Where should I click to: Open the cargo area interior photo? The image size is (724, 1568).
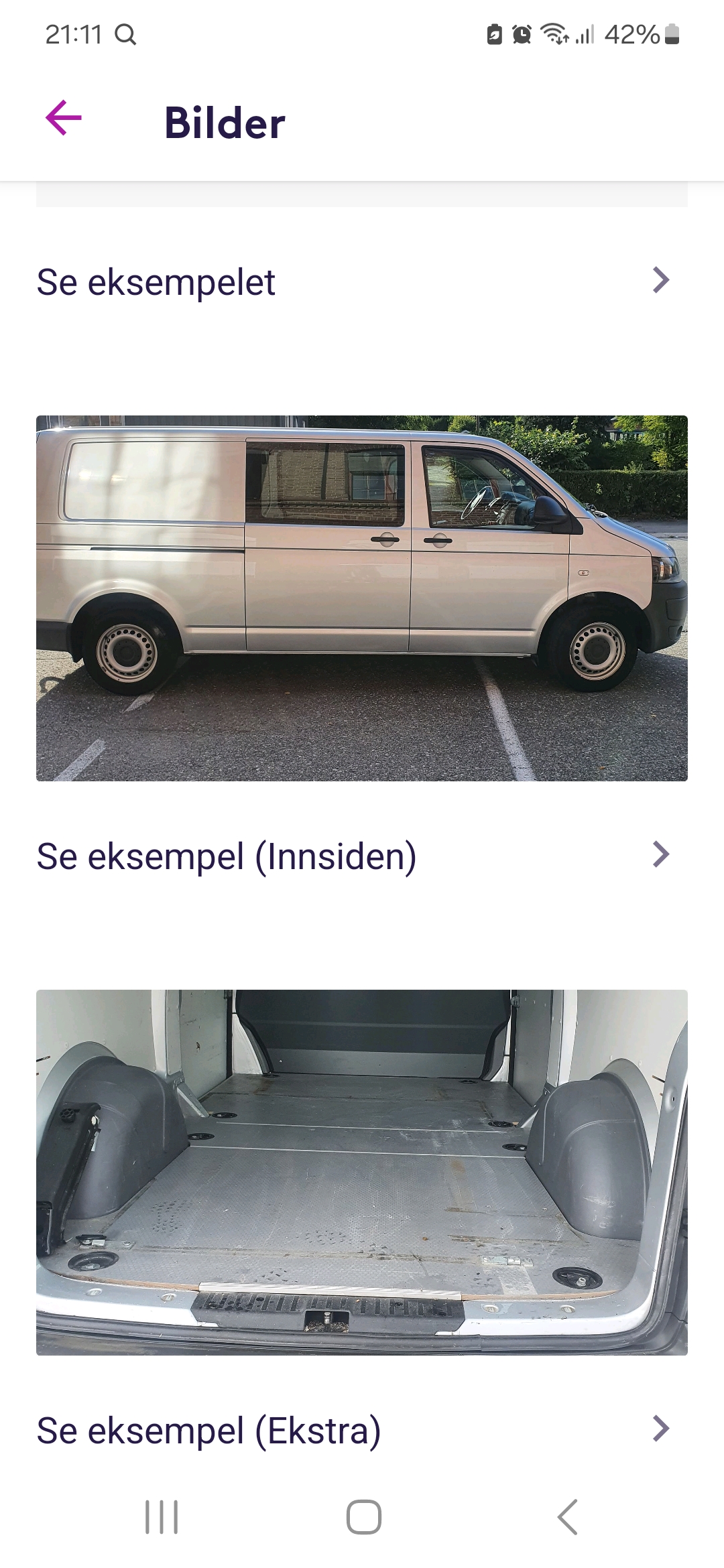coord(362,1172)
